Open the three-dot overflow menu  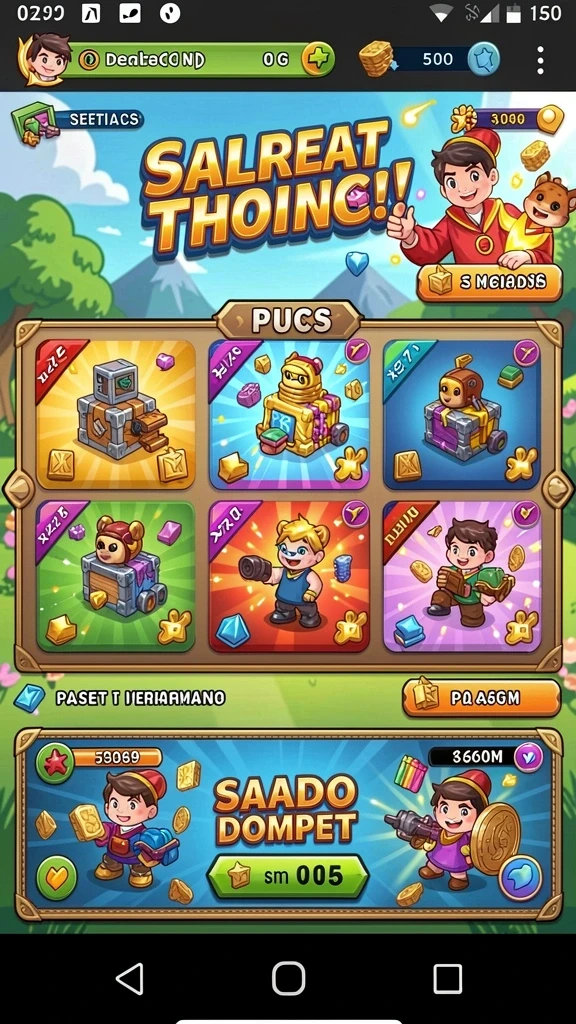click(x=540, y=60)
